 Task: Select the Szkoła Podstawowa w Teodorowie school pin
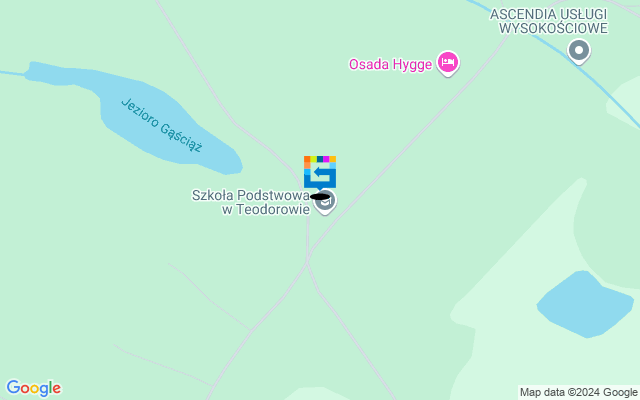coord(326,201)
